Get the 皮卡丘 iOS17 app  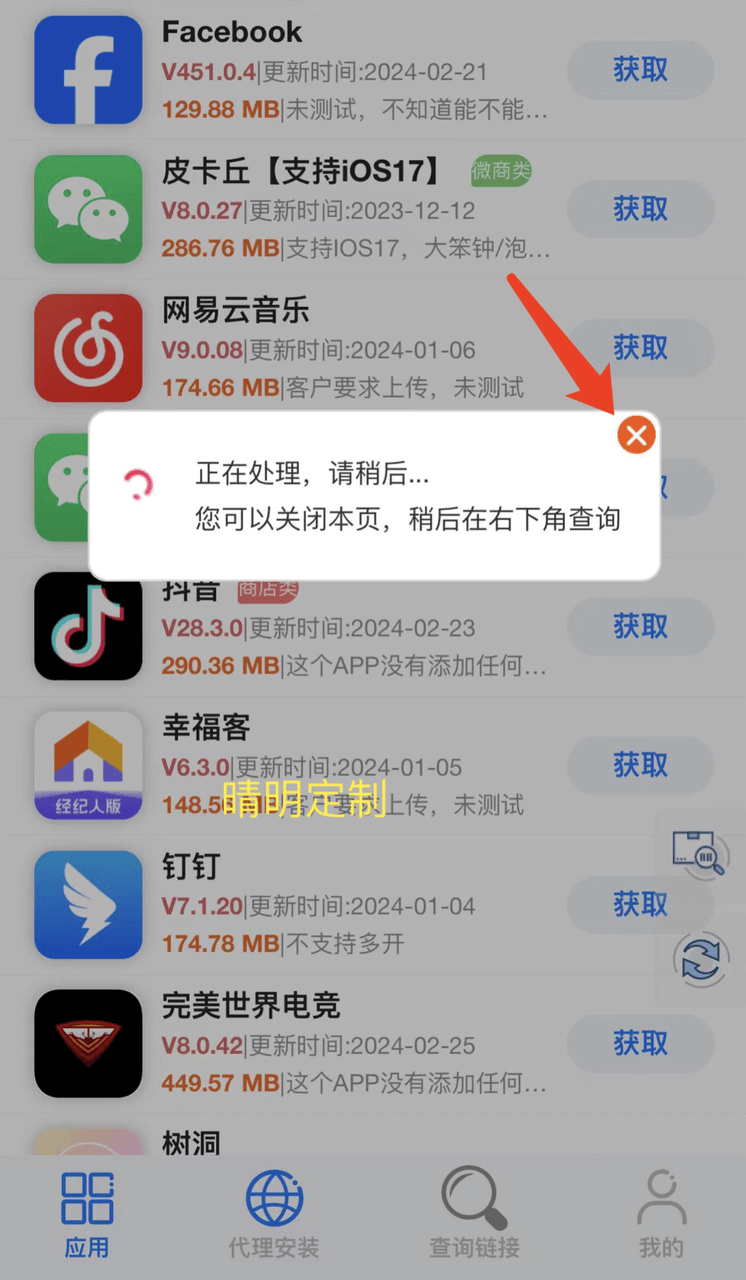tap(640, 209)
